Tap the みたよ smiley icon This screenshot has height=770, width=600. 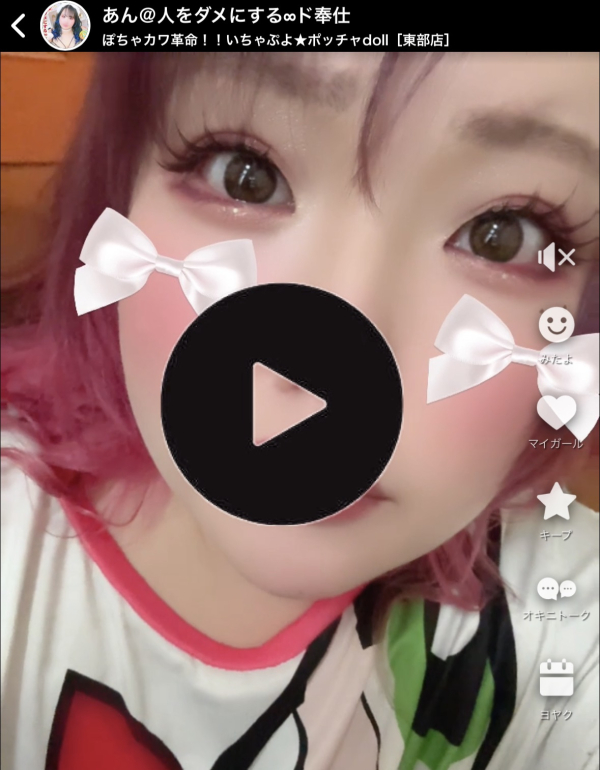[x=556, y=324]
